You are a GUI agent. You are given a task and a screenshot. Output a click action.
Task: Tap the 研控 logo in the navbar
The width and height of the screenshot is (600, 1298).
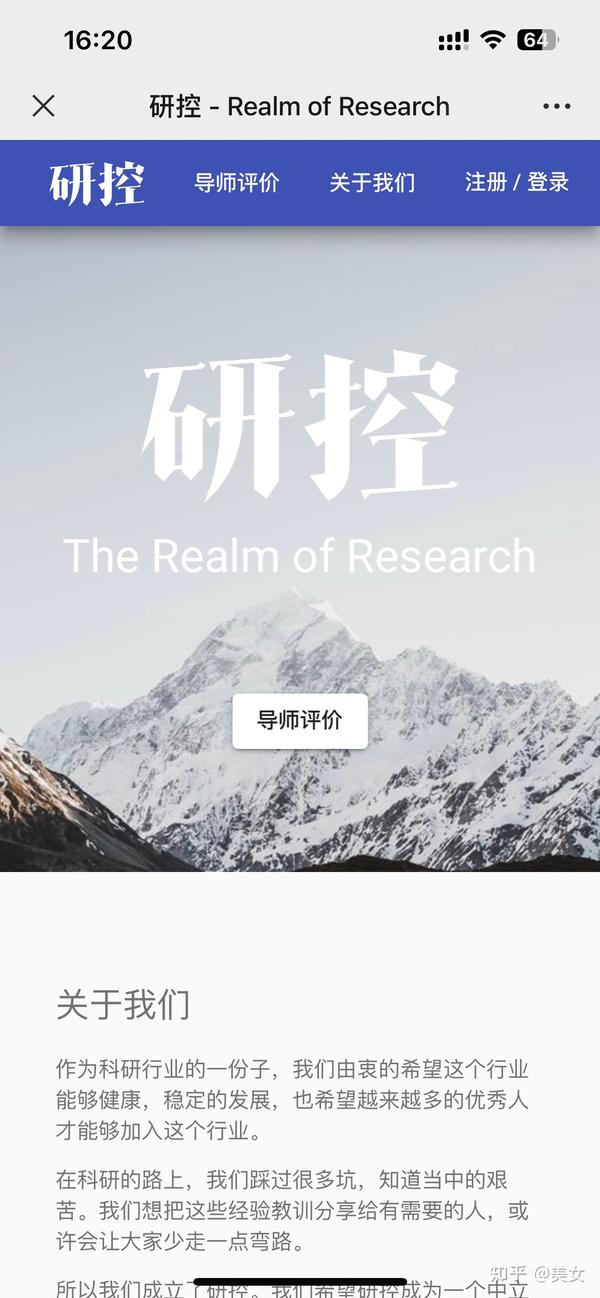tap(97, 183)
